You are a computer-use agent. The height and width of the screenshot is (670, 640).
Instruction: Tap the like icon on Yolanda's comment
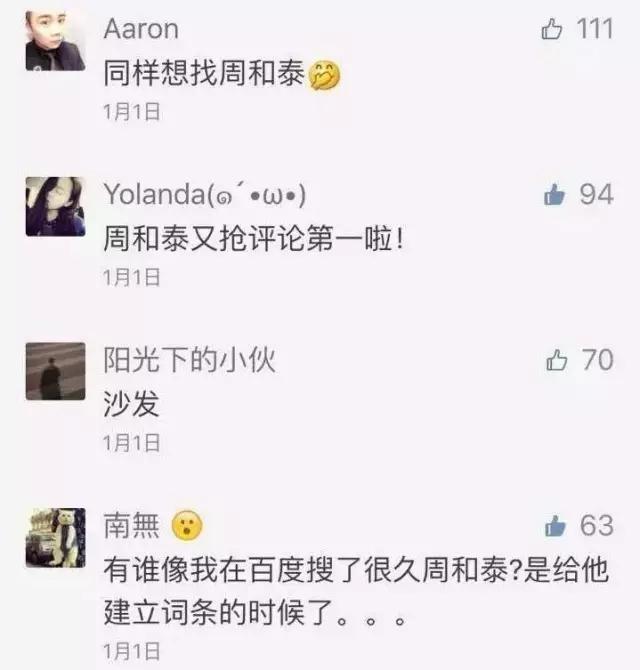555,195
